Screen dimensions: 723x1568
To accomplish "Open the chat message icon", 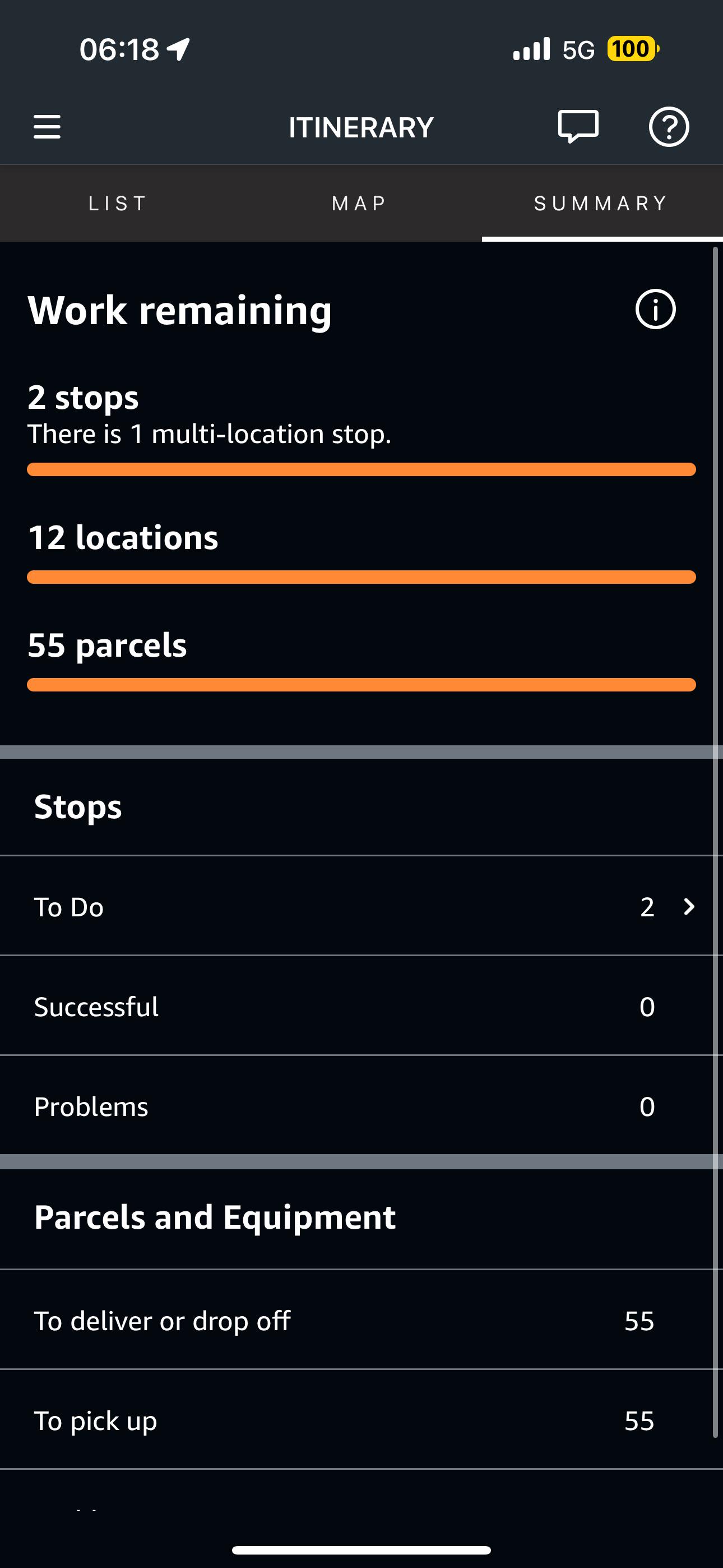I will [x=577, y=127].
